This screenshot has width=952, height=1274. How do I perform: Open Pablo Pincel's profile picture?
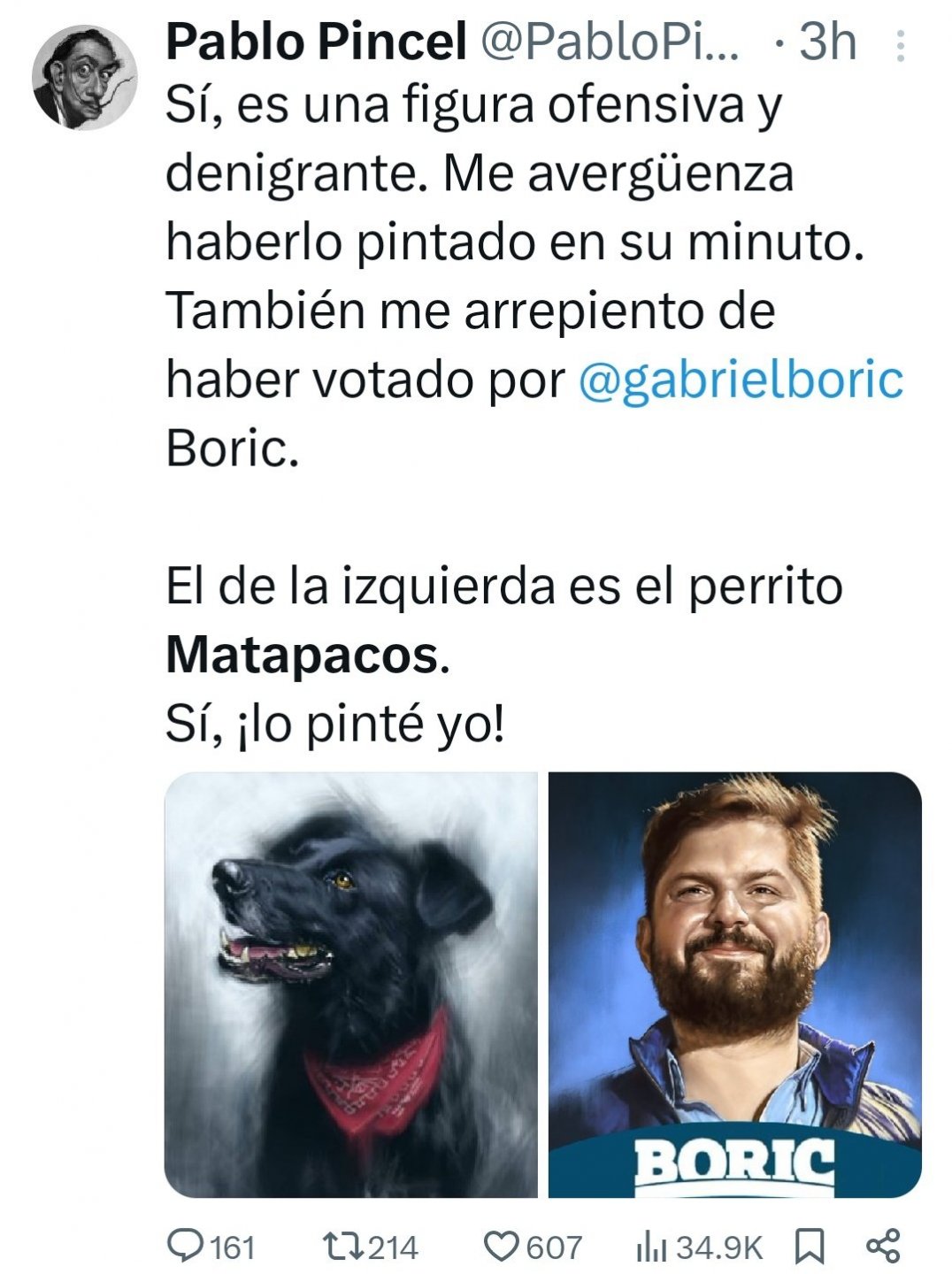pyautogui.click(x=85, y=78)
